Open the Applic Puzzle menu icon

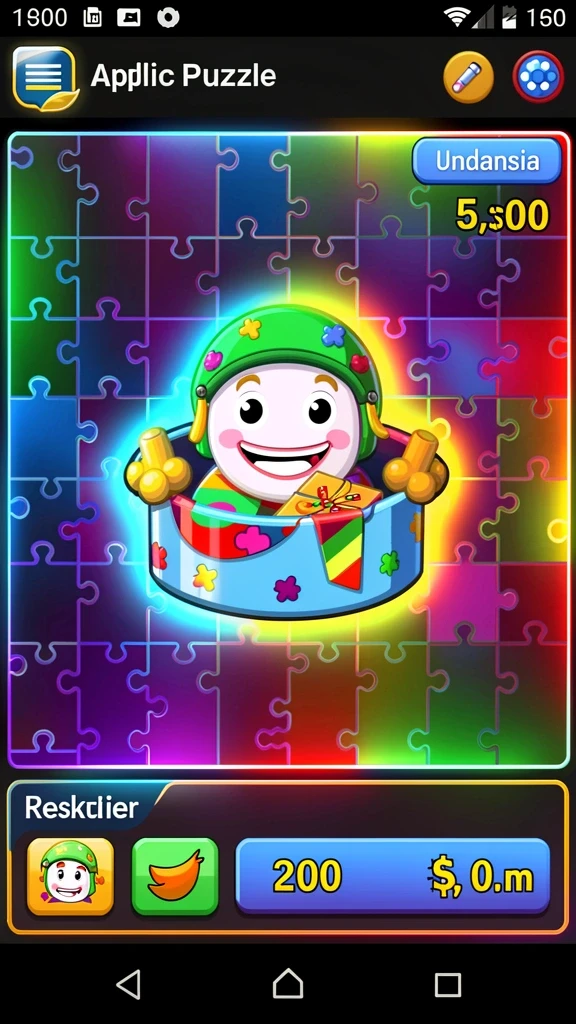(x=45, y=78)
